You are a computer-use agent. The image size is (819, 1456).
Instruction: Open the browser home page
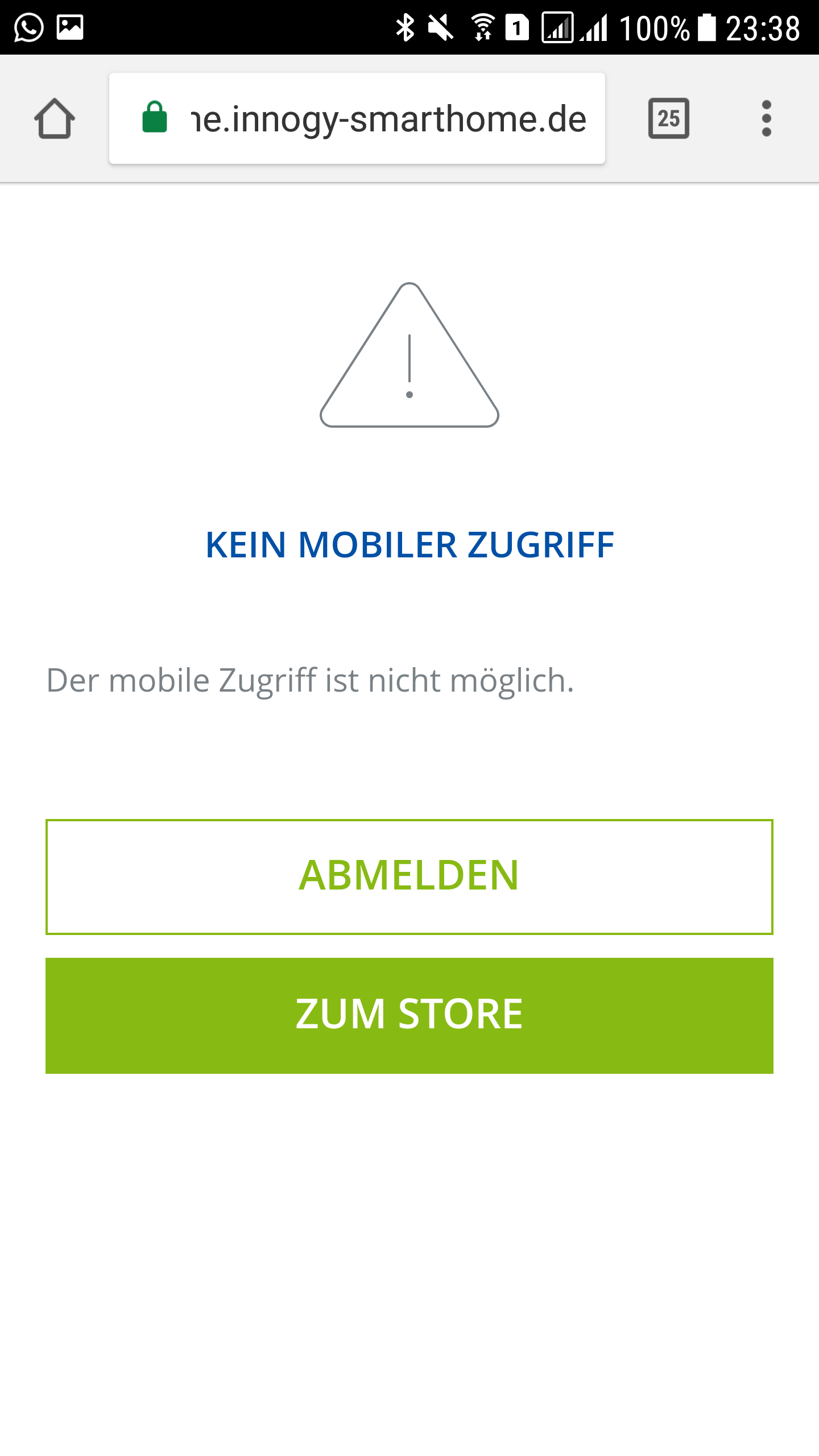(55, 119)
